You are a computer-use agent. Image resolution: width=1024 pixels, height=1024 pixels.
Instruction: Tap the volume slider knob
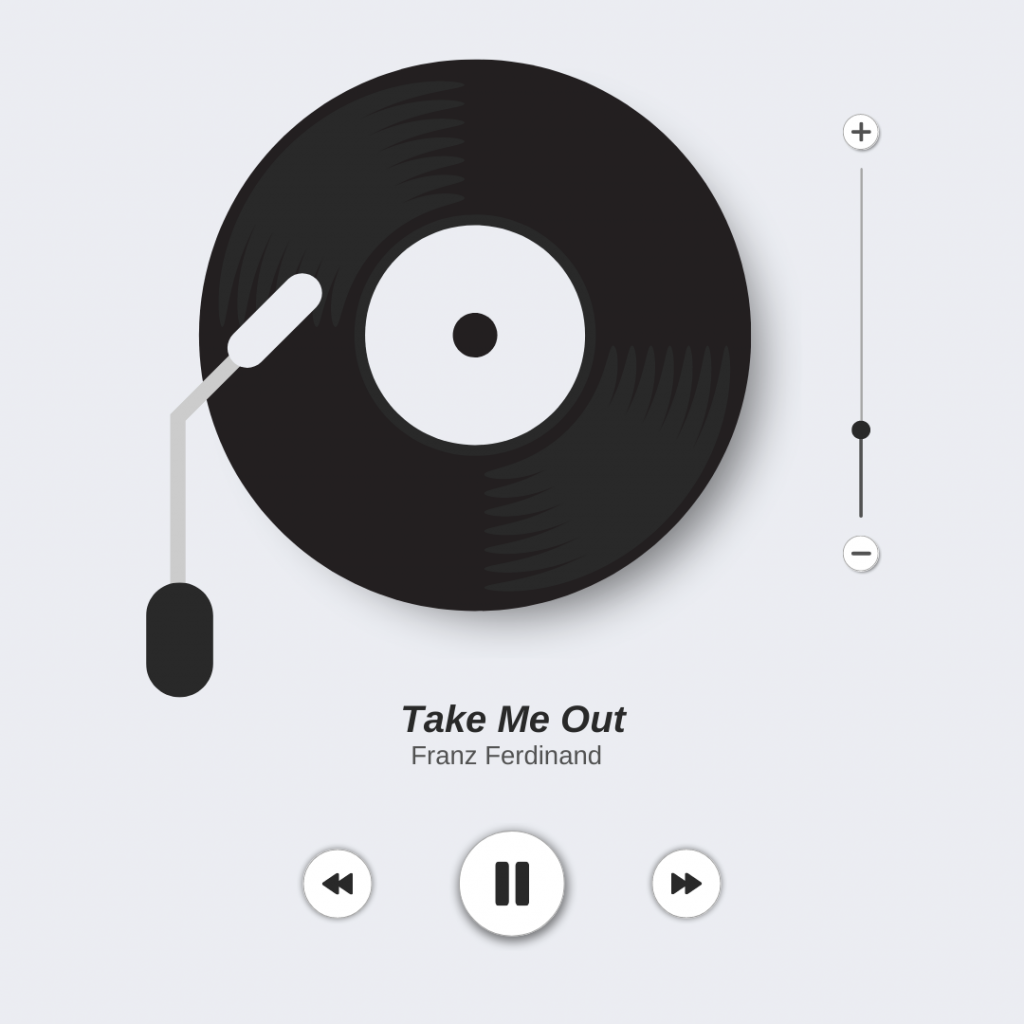coord(861,430)
